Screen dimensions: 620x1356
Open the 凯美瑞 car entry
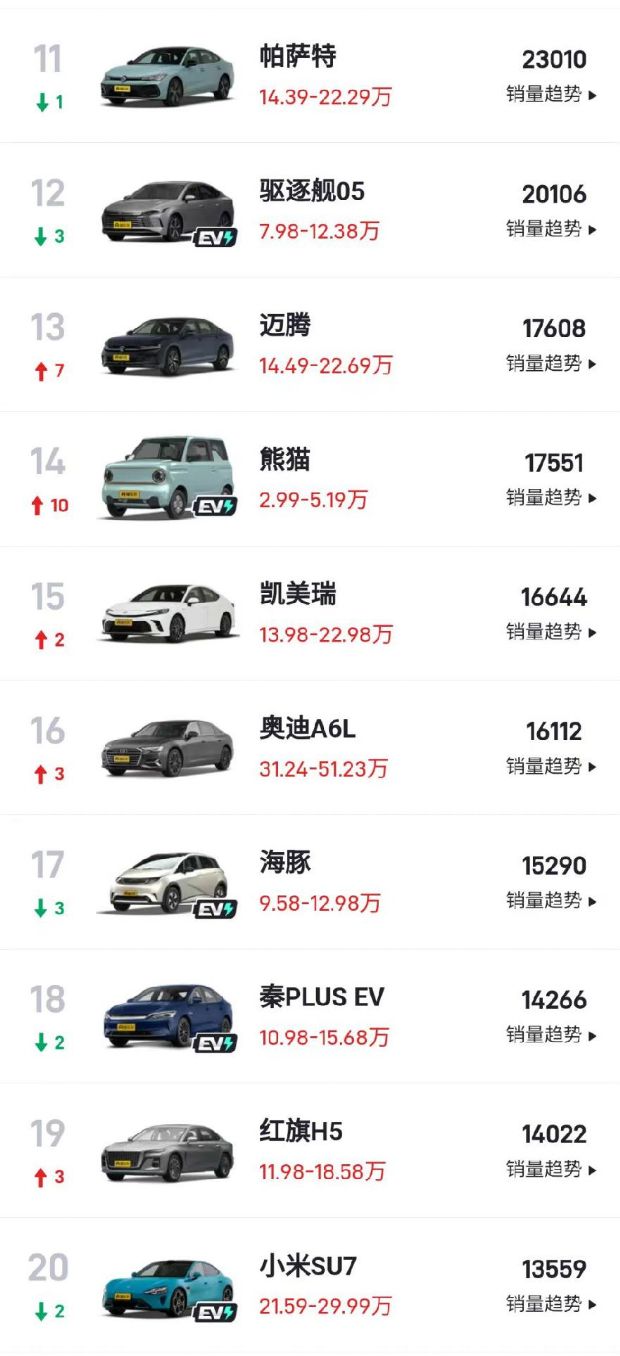click(297, 595)
